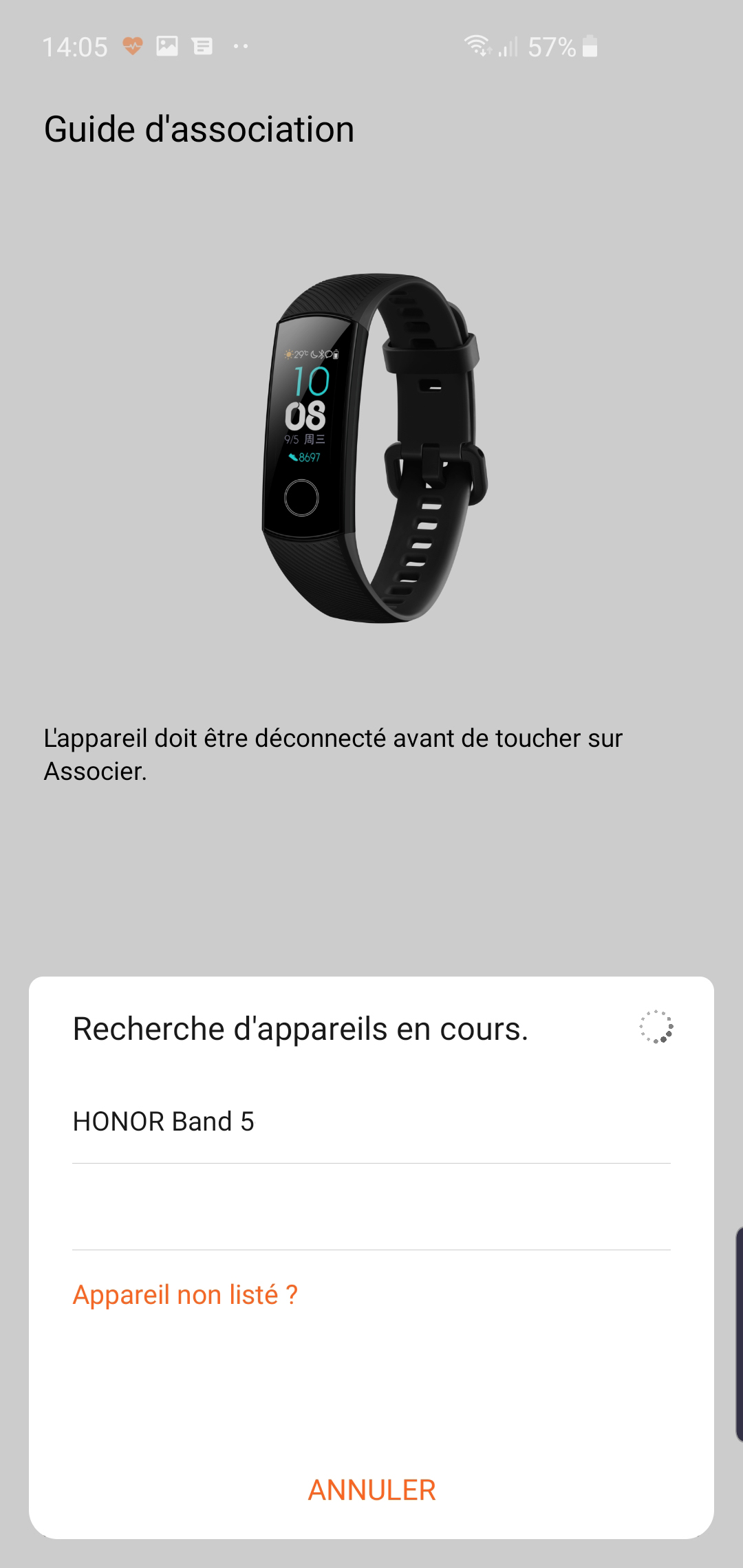Select HONOR Band 5 from the device list
Viewport: 743px width, 1568px height.
click(x=371, y=1122)
